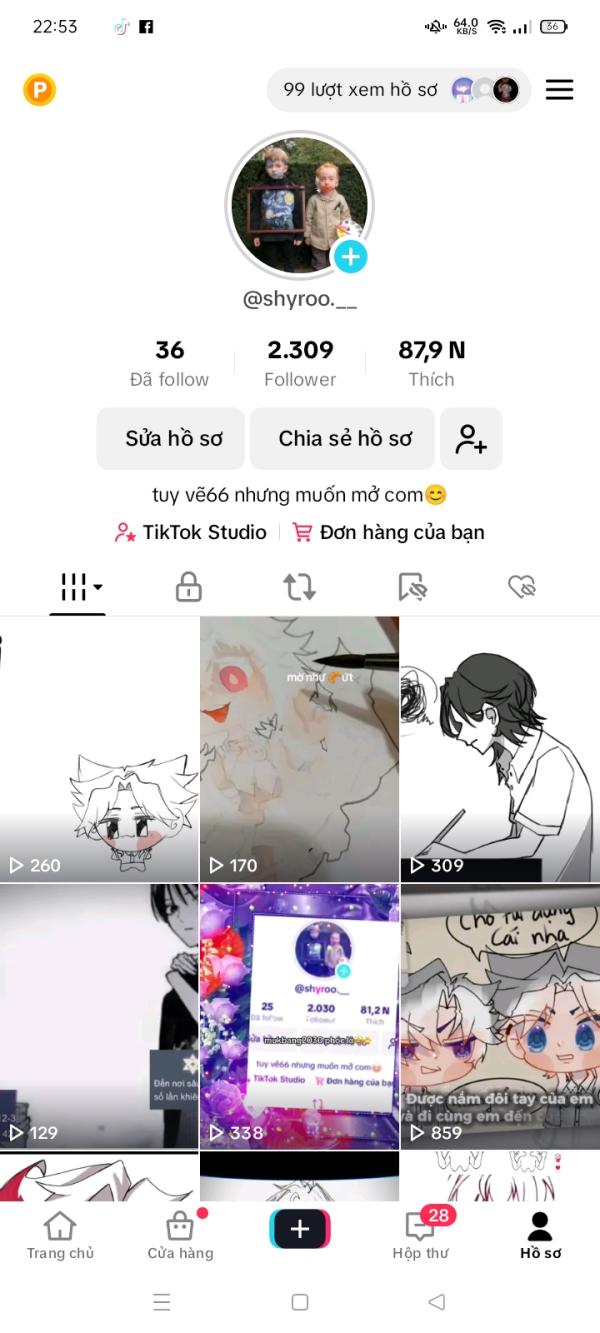Tap the yellow P coin icon
Screen dimensions: 600x1333
click(x=39, y=91)
